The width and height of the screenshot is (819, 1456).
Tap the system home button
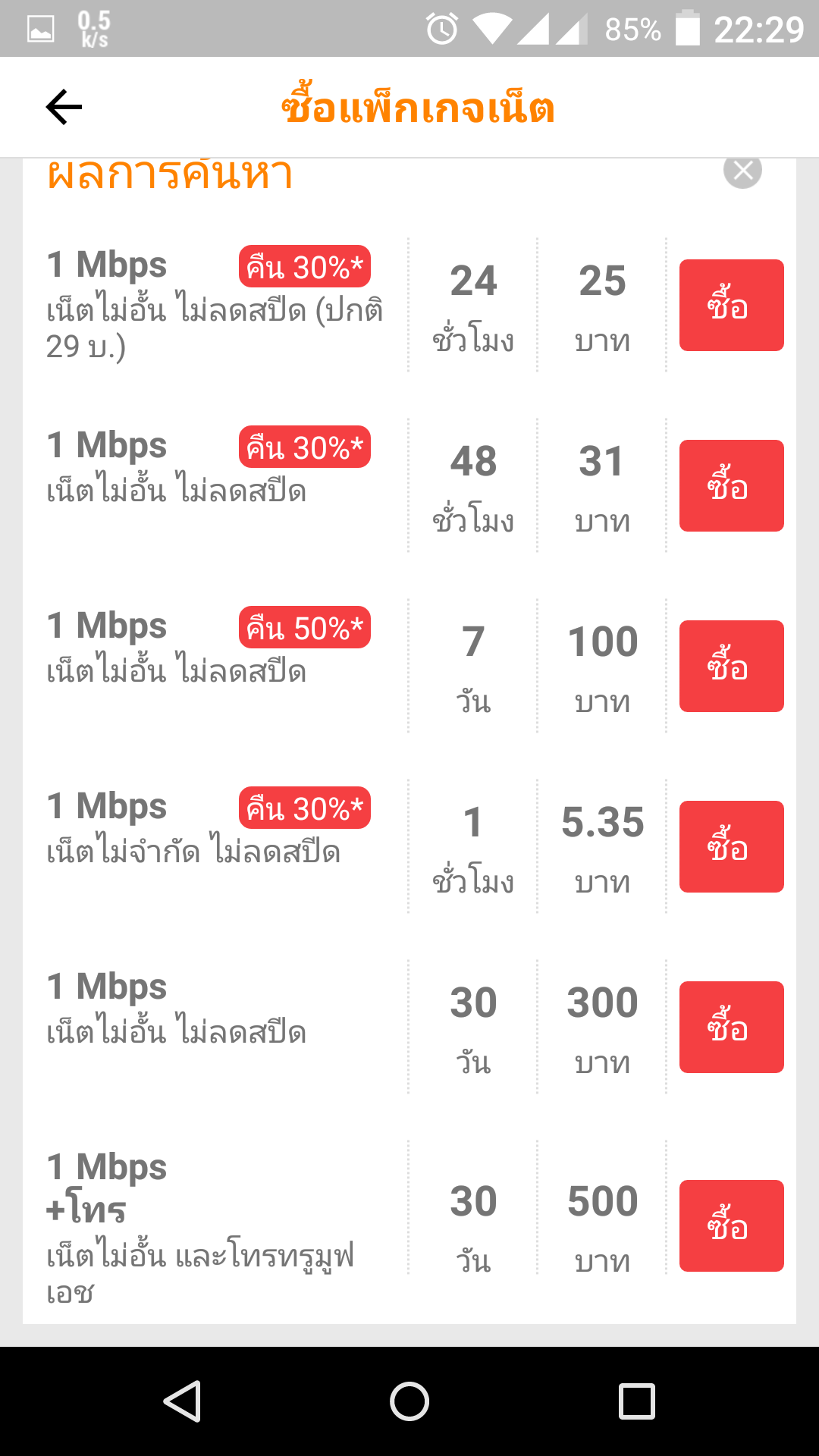(x=409, y=1401)
